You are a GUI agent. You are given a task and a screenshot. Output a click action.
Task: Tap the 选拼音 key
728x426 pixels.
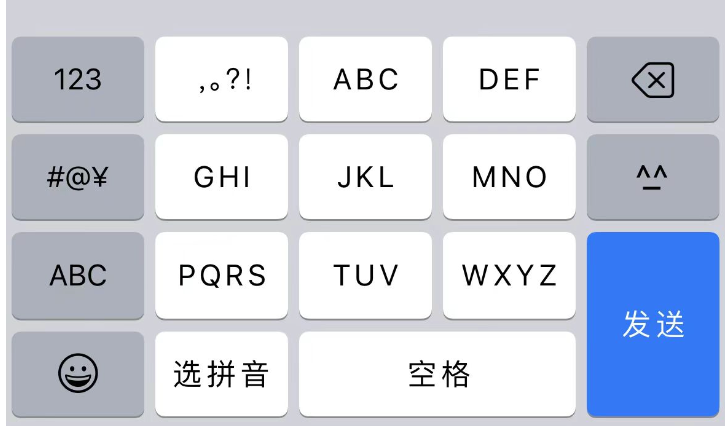coord(221,374)
